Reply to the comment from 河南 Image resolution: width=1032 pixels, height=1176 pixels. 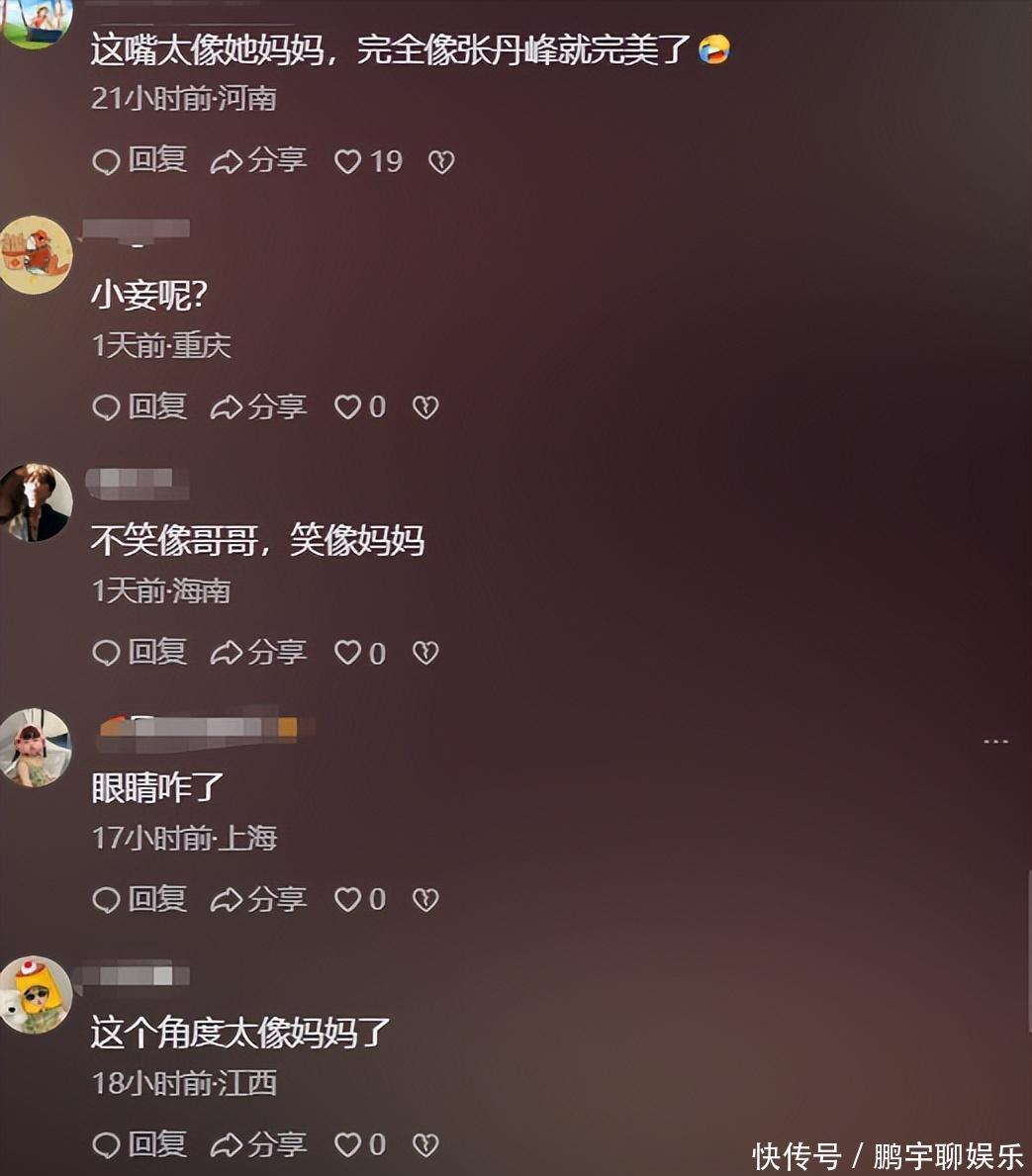point(140,160)
